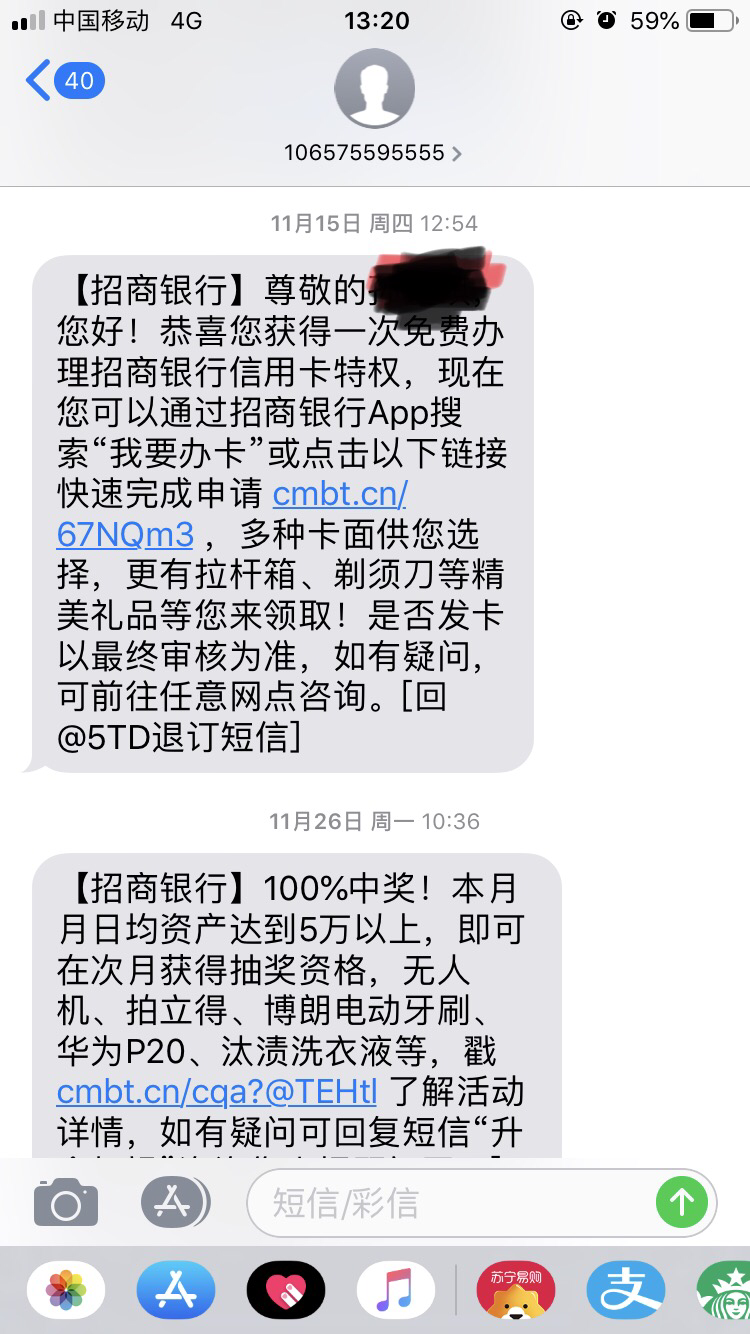Open the Alipay app in the app strip

[x=626, y=1291]
